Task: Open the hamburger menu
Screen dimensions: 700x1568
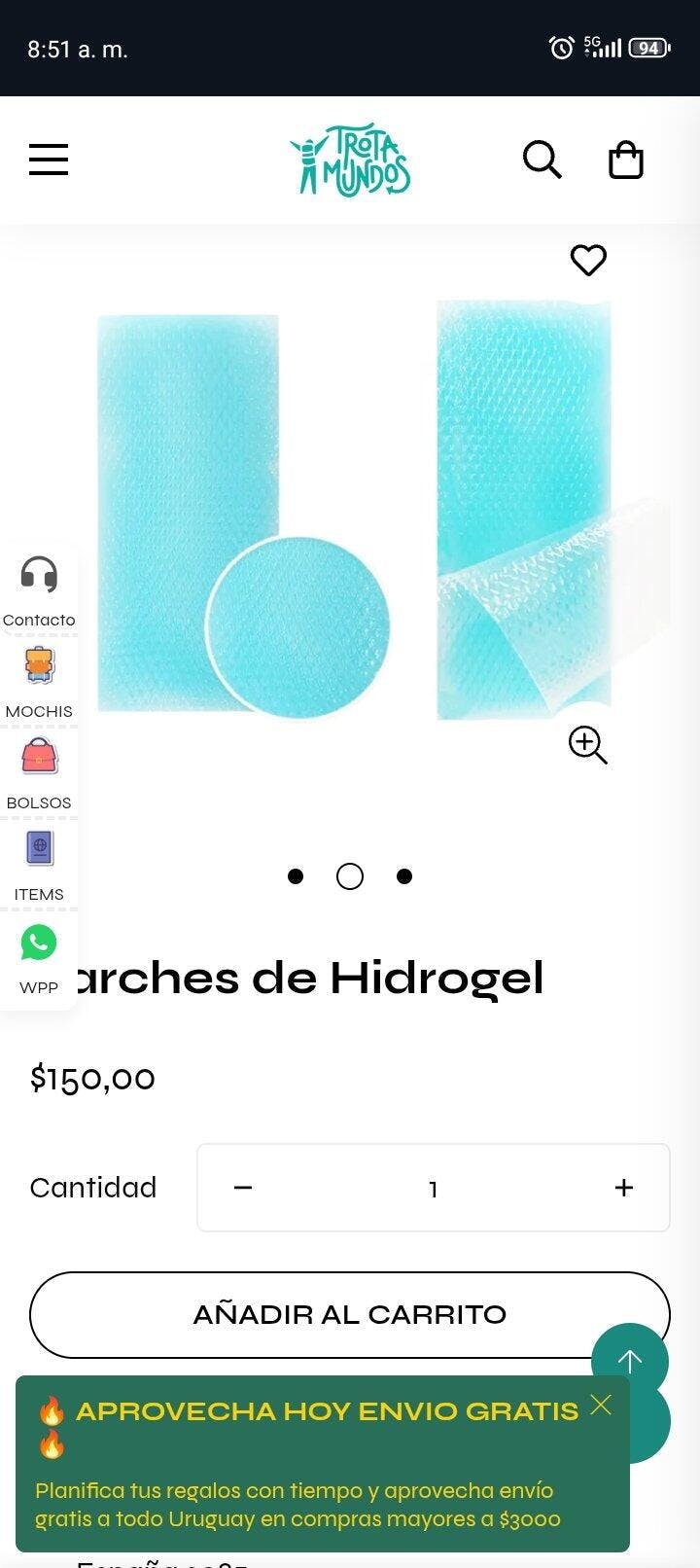Action: [x=49, y=160]
